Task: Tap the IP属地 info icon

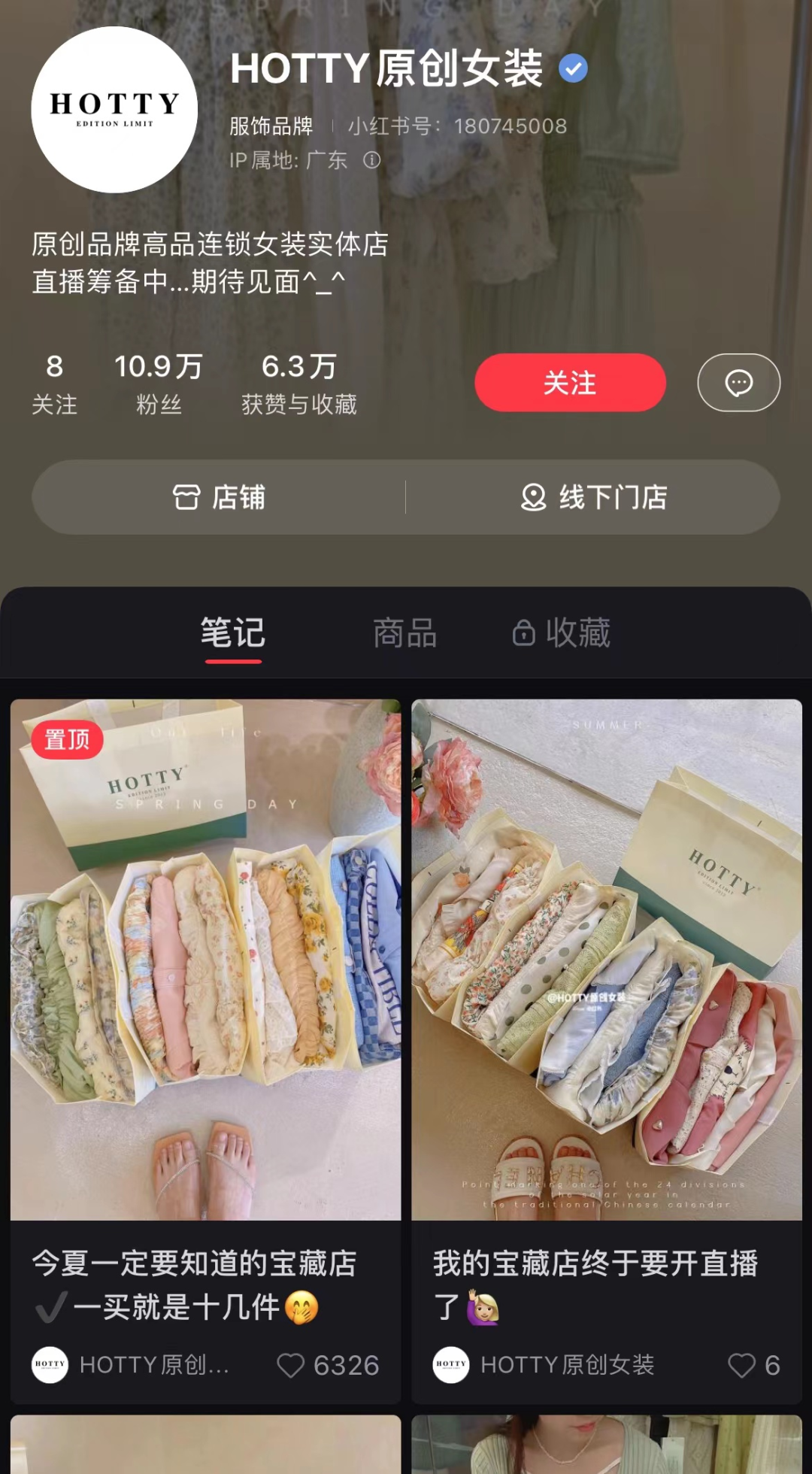Action: coord(372,160)
